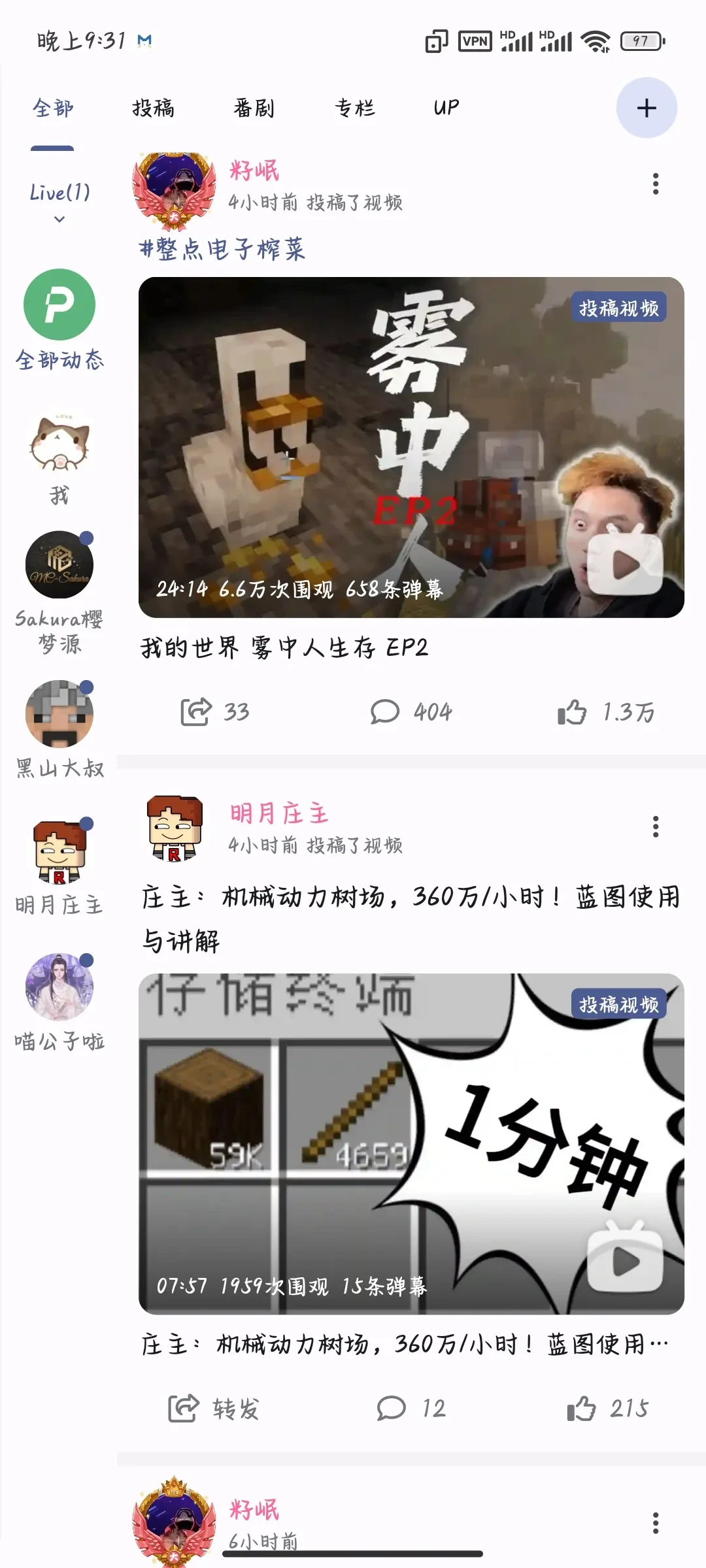Expand the Live(1) dropdown

coord(59,203)
